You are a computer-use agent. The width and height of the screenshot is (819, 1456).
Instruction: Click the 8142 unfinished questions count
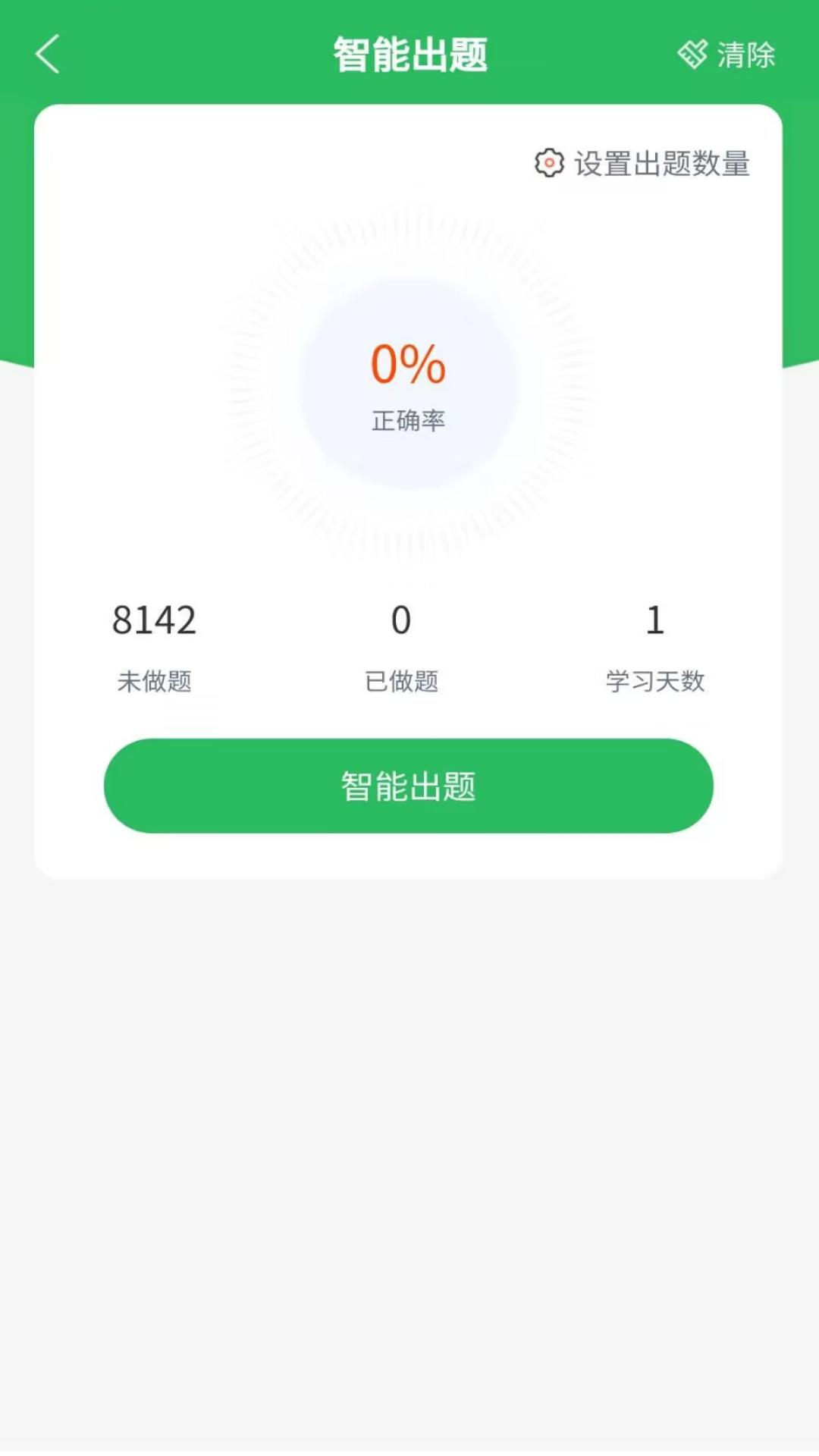tap(155, 620)
